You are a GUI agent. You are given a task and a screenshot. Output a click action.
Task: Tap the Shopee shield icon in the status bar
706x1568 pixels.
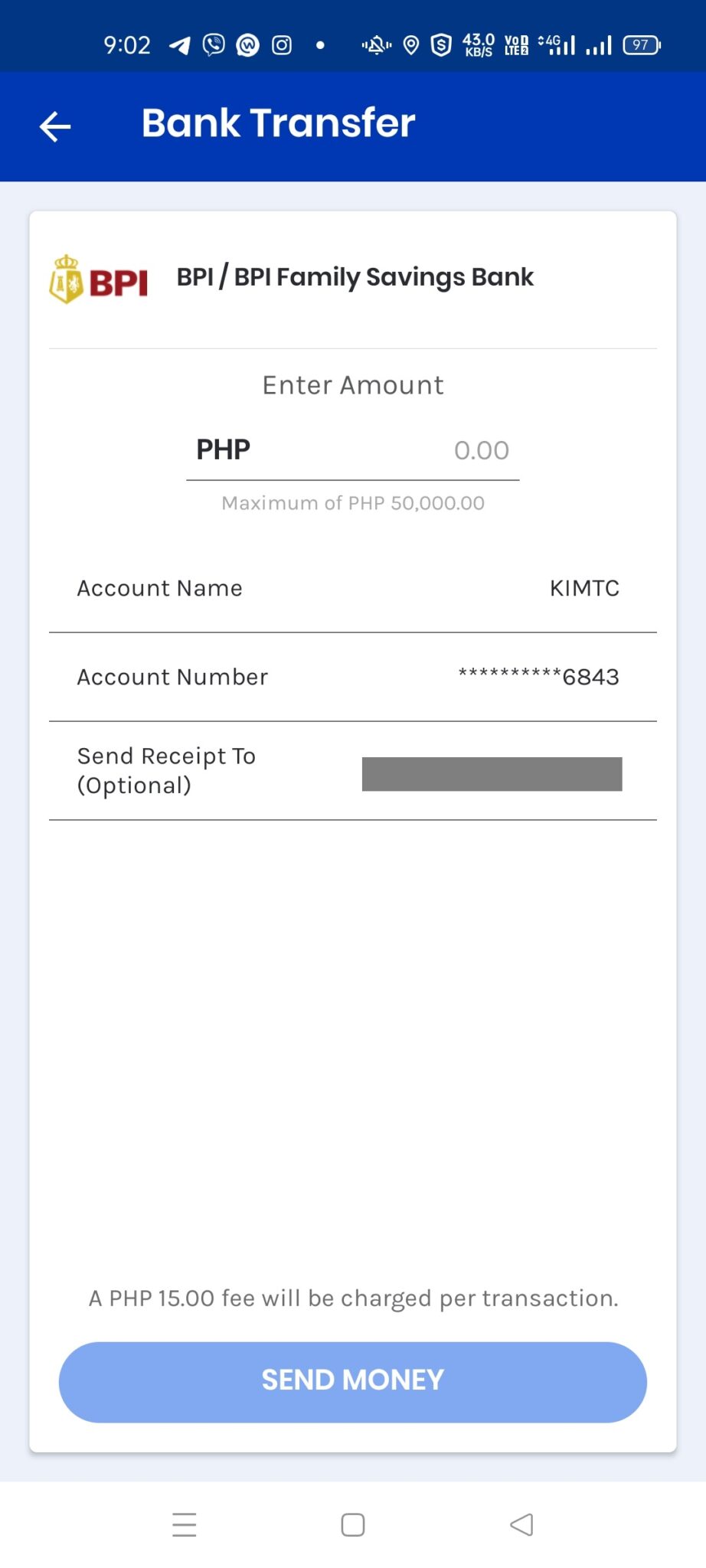(440, 44)
